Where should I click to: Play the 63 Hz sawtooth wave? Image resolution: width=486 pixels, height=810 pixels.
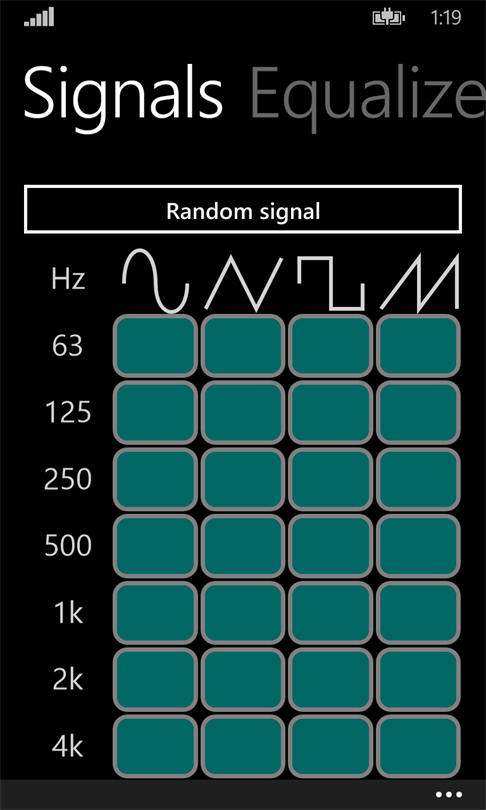pyautogui.click(x=418, y=346)
